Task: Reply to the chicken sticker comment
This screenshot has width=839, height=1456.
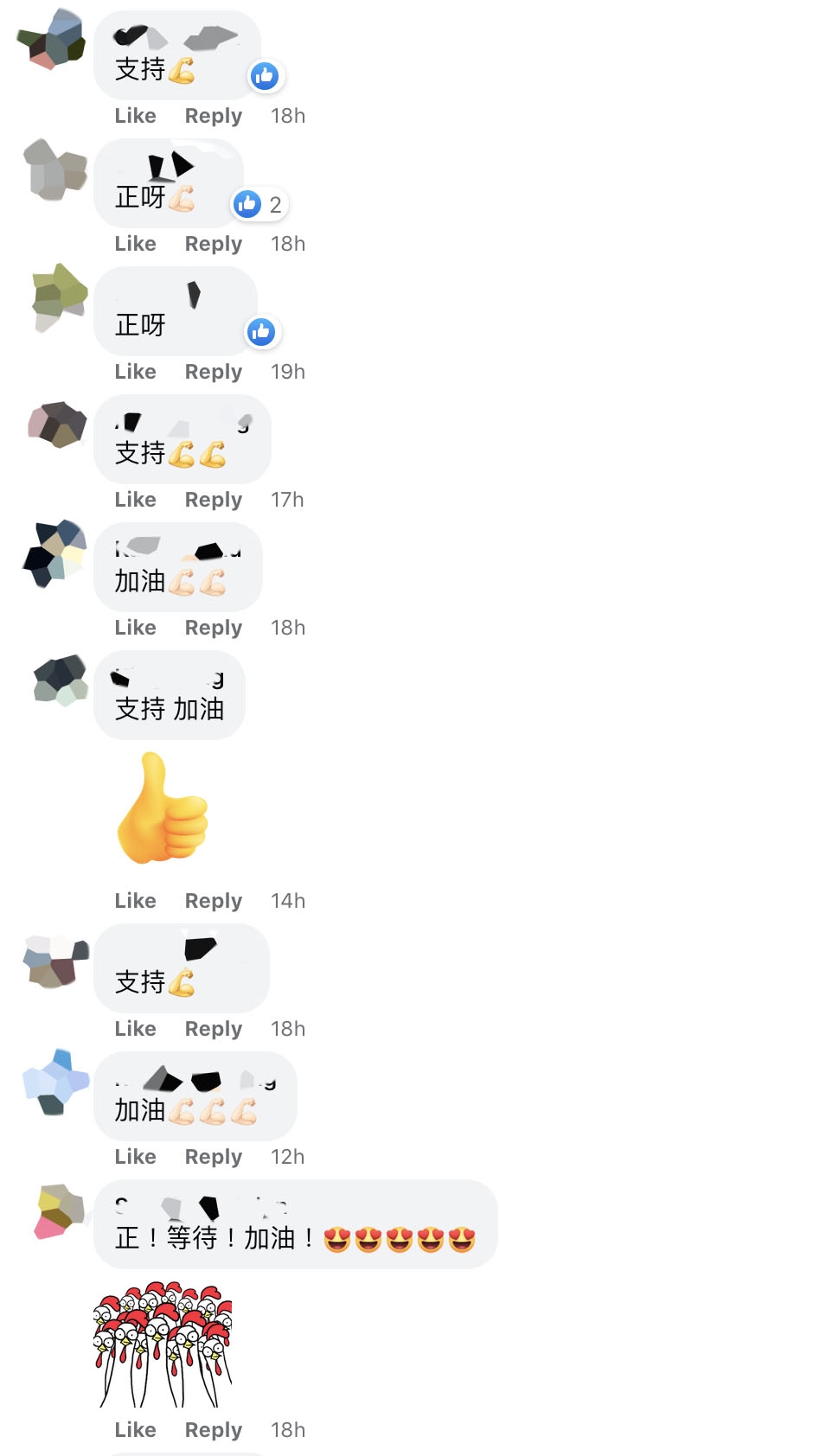Action: 213,1429
